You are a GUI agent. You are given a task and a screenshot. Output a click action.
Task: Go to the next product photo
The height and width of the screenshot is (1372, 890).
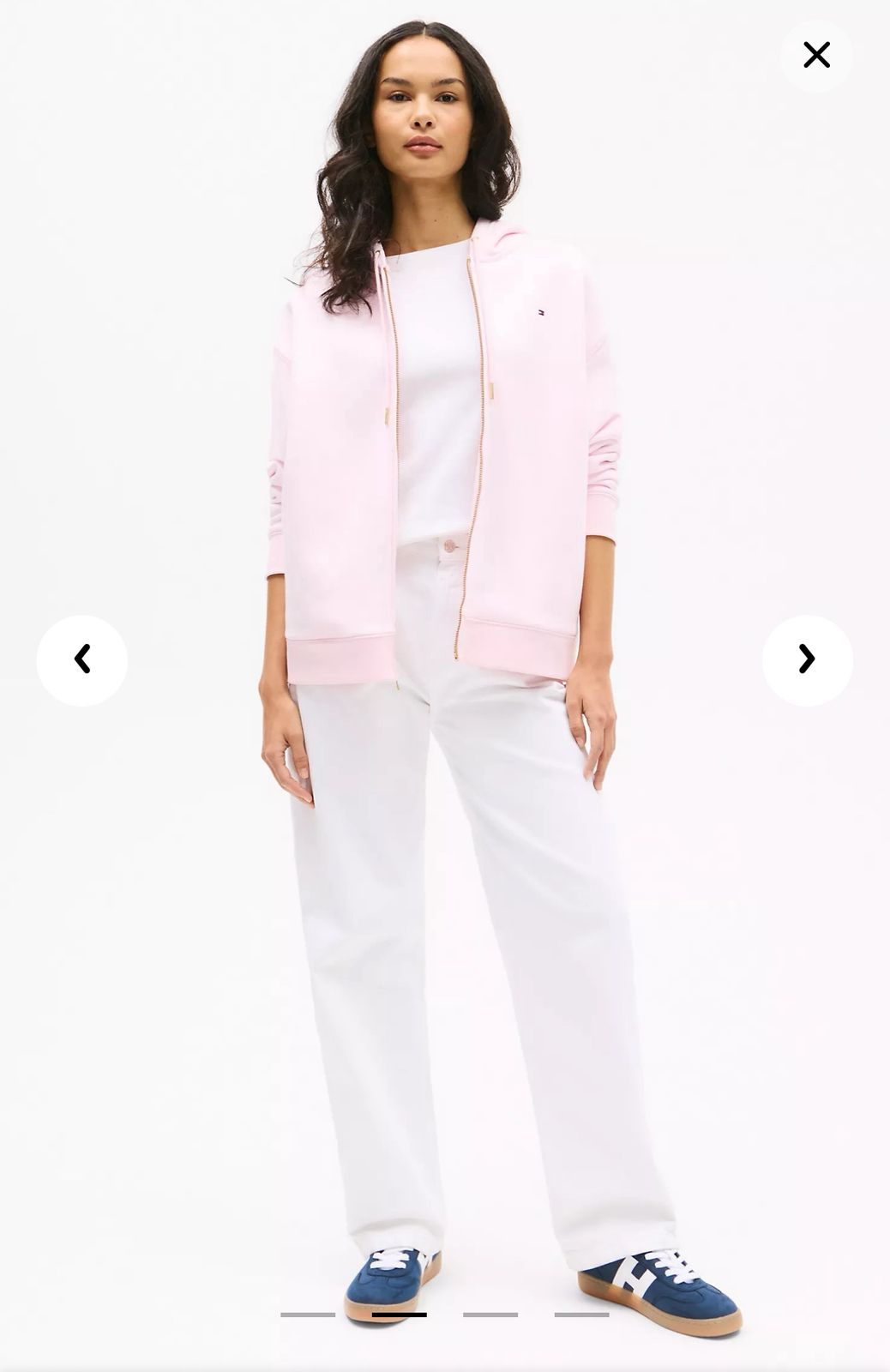coord(807,659)
